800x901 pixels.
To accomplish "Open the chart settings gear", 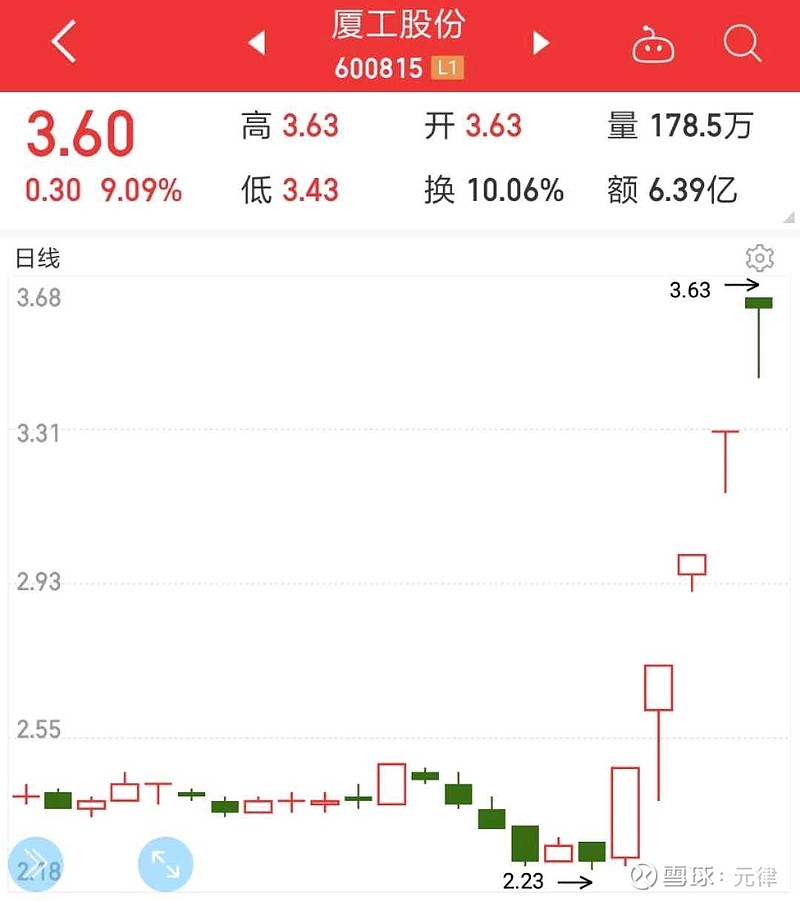I will (x=760, y=259).
